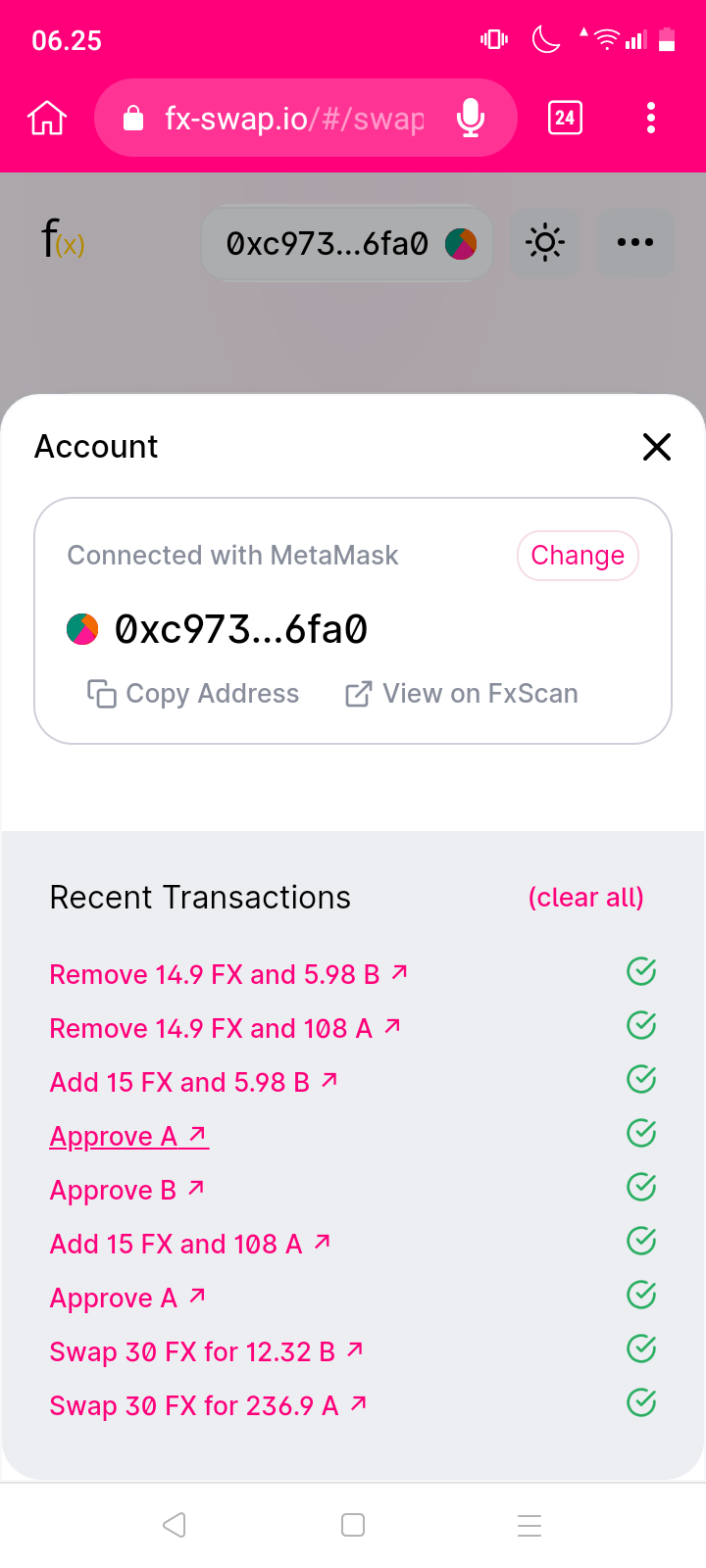Go back with the system back button

[175, 1525]
